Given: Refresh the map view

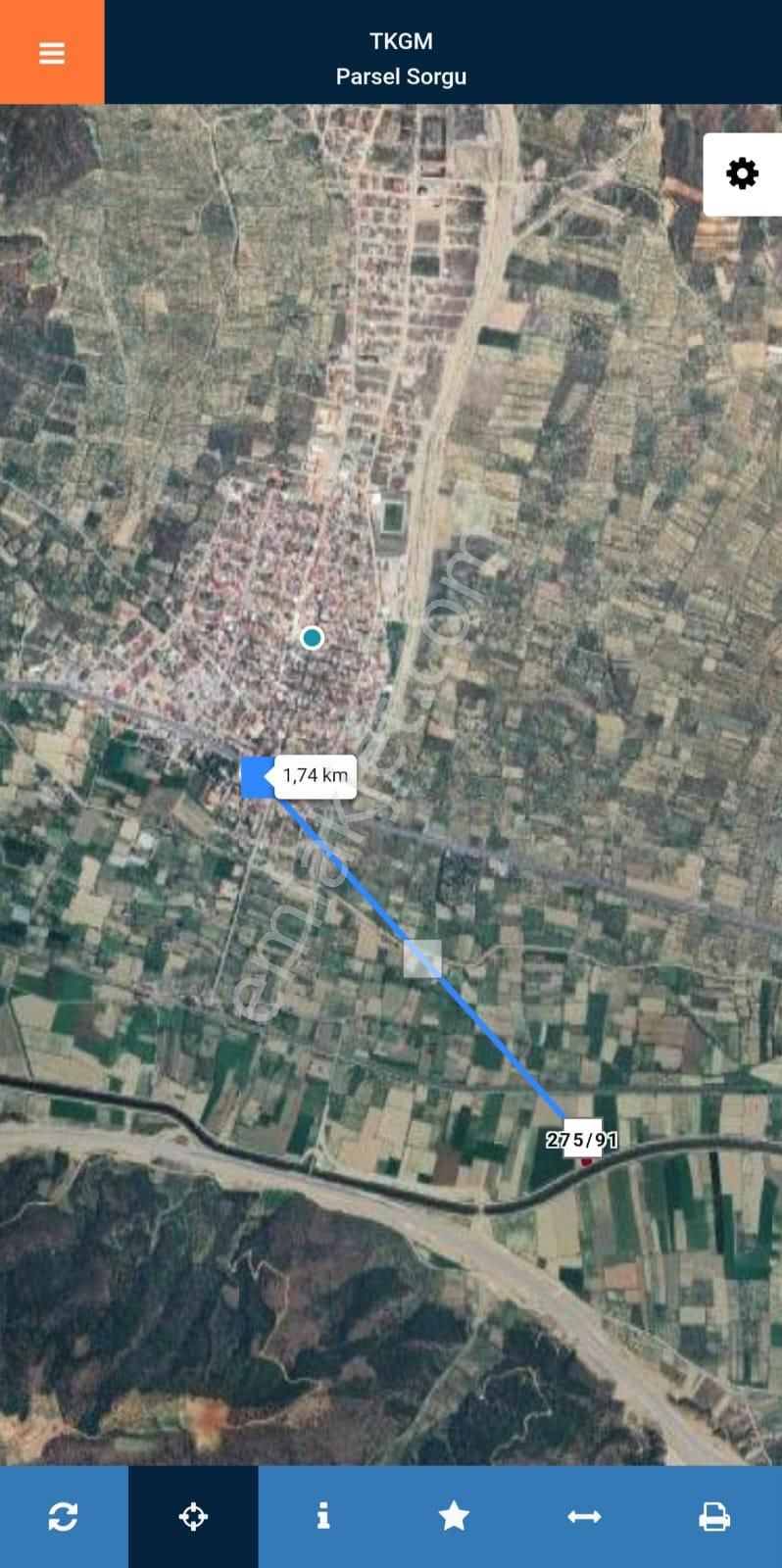Looking at the screenshot, I should 64,1516.
